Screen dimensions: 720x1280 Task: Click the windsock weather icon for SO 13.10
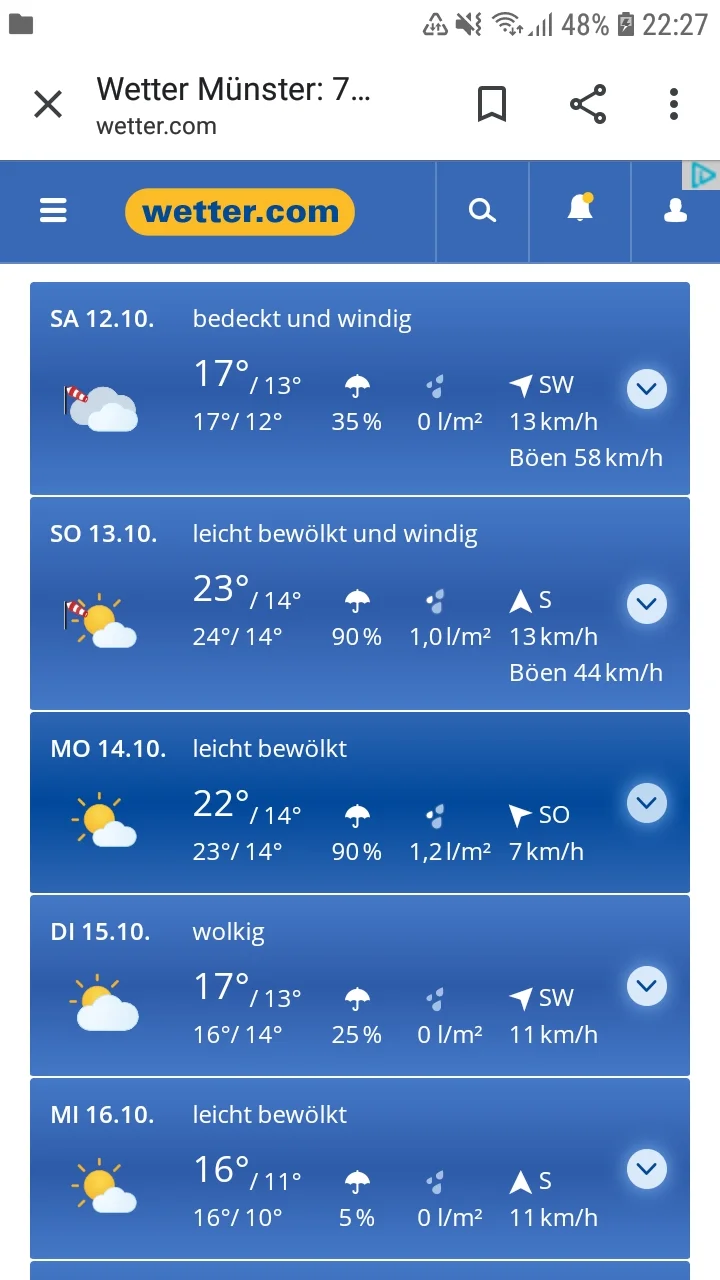point(101,614)
